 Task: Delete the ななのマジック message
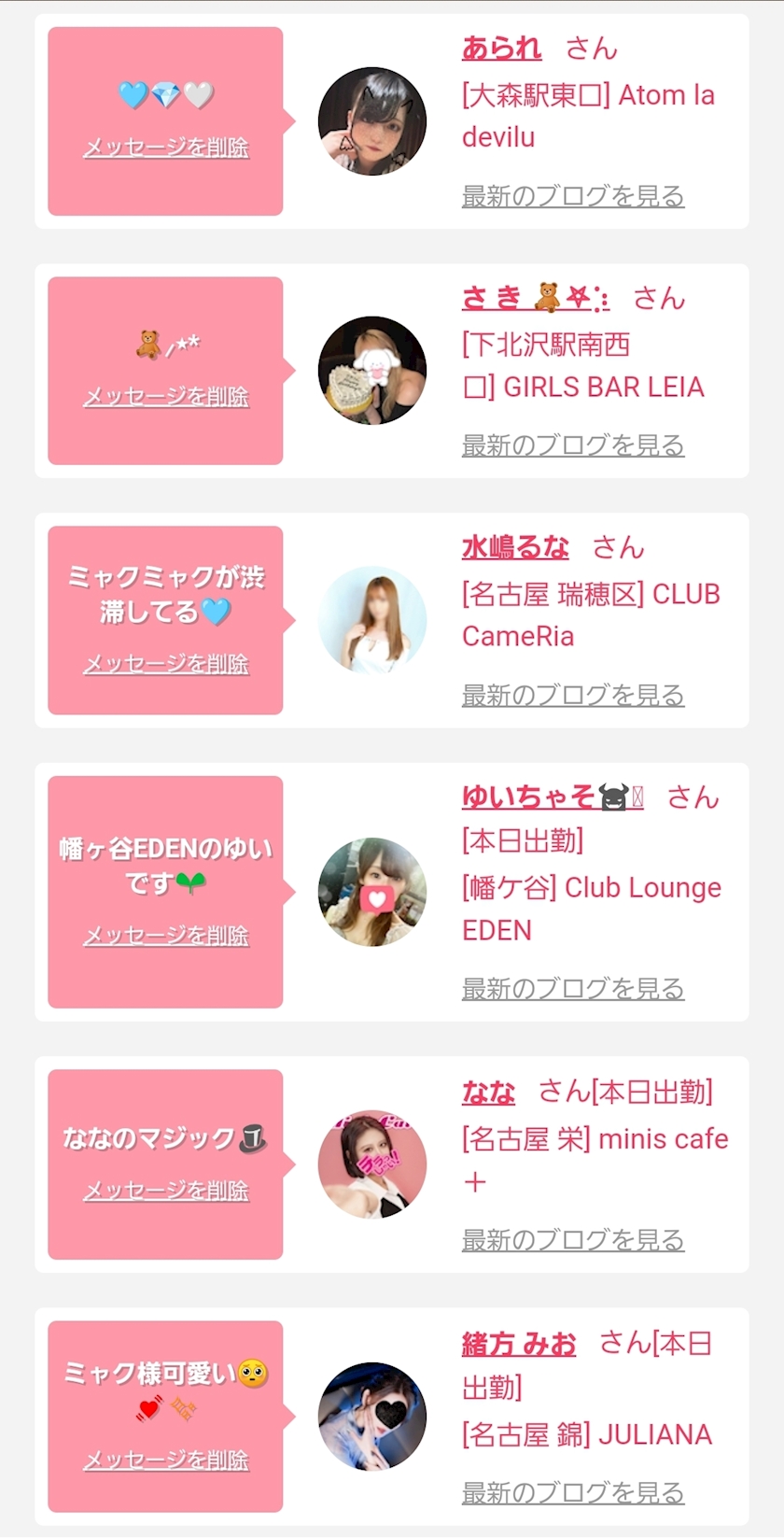(166, 1191)
